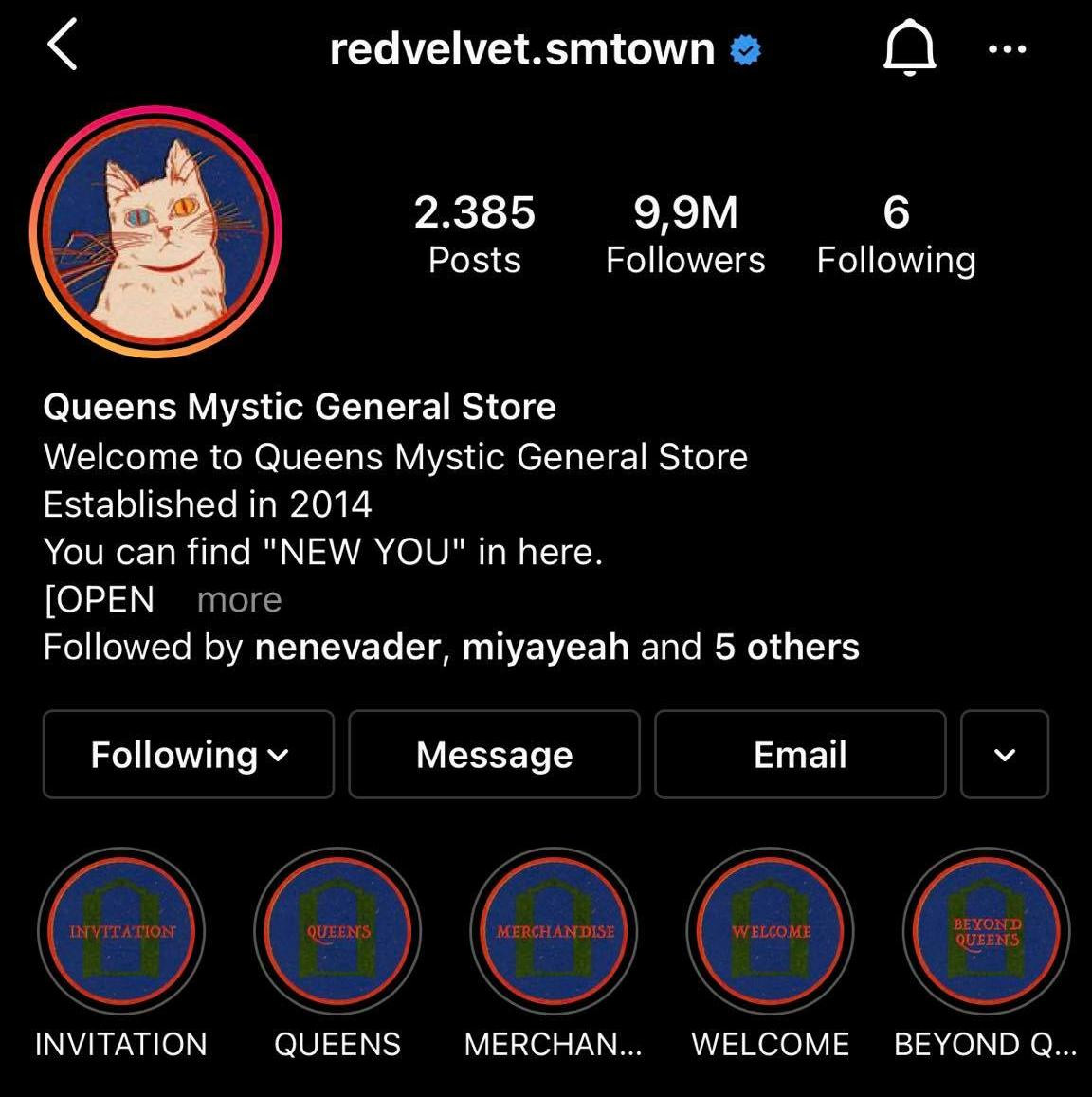This screenshot has height=1097, width=1092.
Task: Open miyayeah's profile
Action: point(543,647)
